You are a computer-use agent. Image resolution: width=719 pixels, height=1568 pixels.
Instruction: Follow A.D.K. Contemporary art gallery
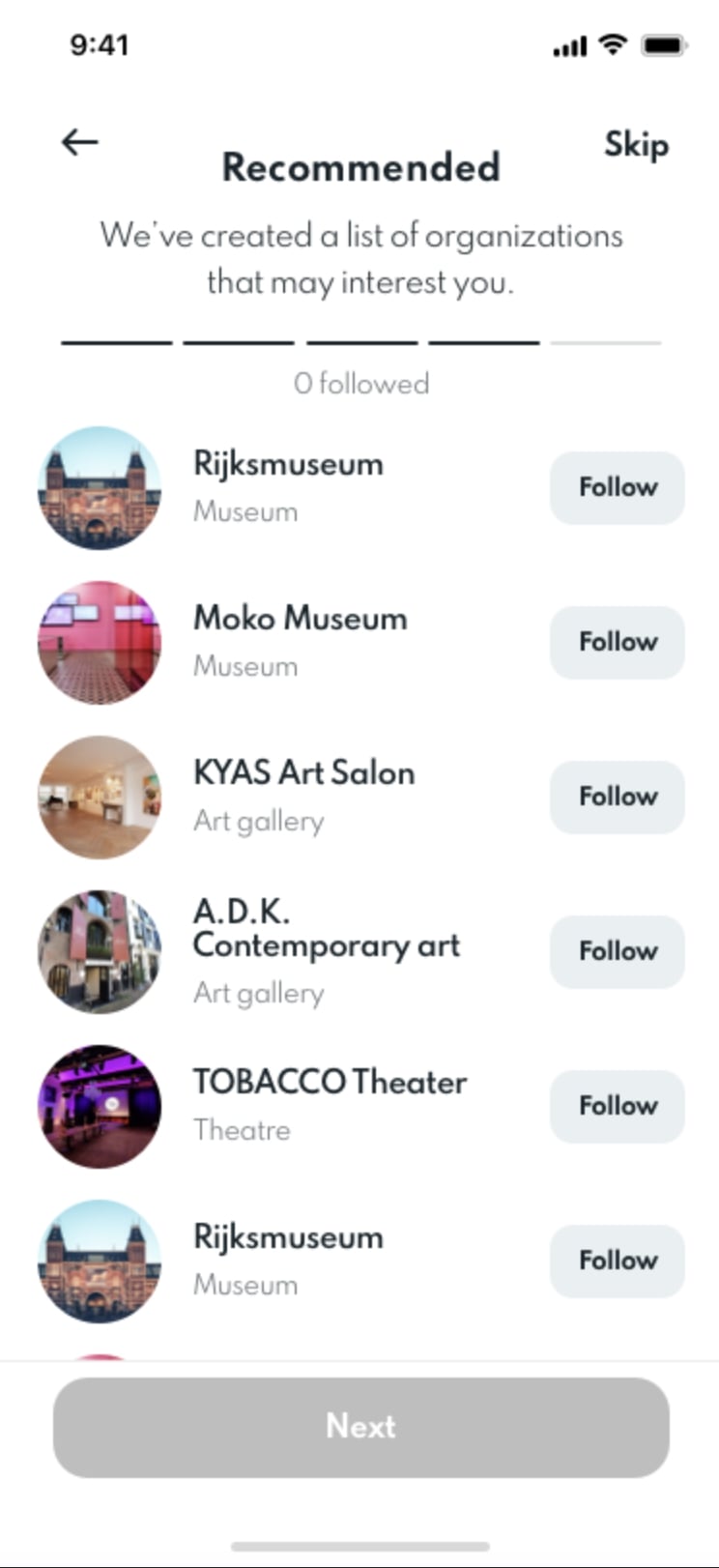(x=617, y=951)
